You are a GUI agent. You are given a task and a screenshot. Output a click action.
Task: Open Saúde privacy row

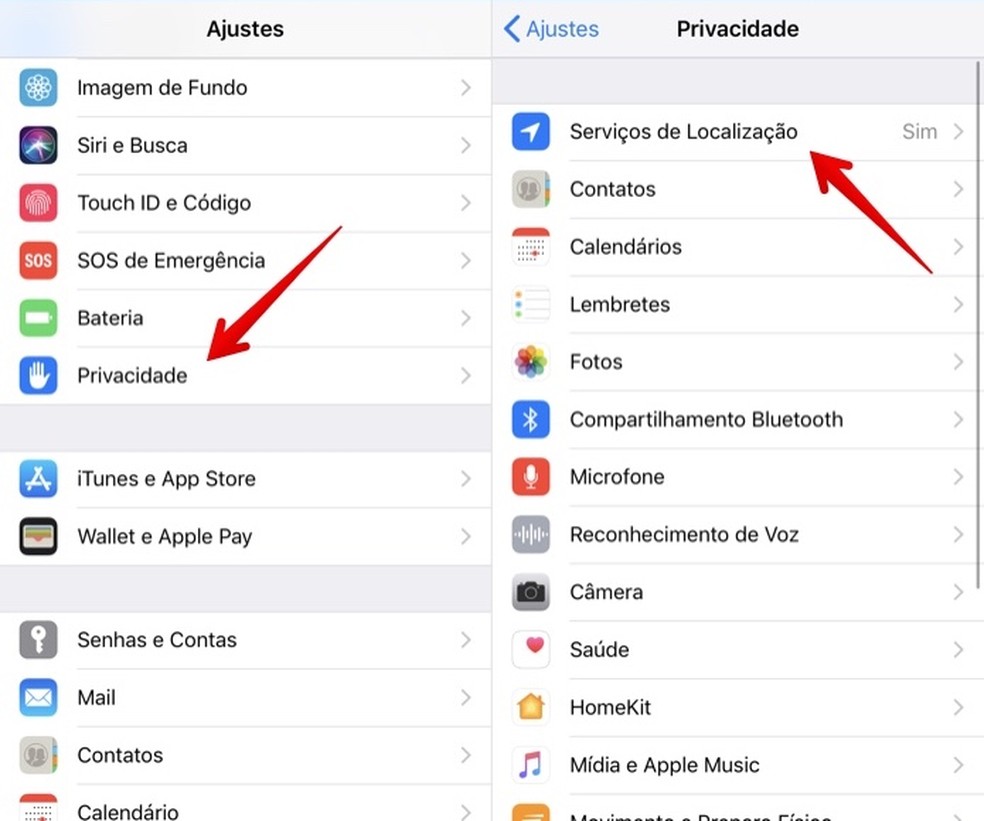tap(599, 650)
